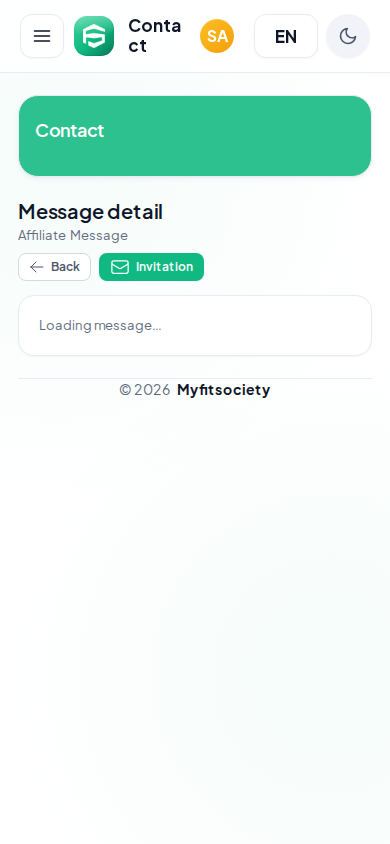Open the EN language selector

click(286, 36)
